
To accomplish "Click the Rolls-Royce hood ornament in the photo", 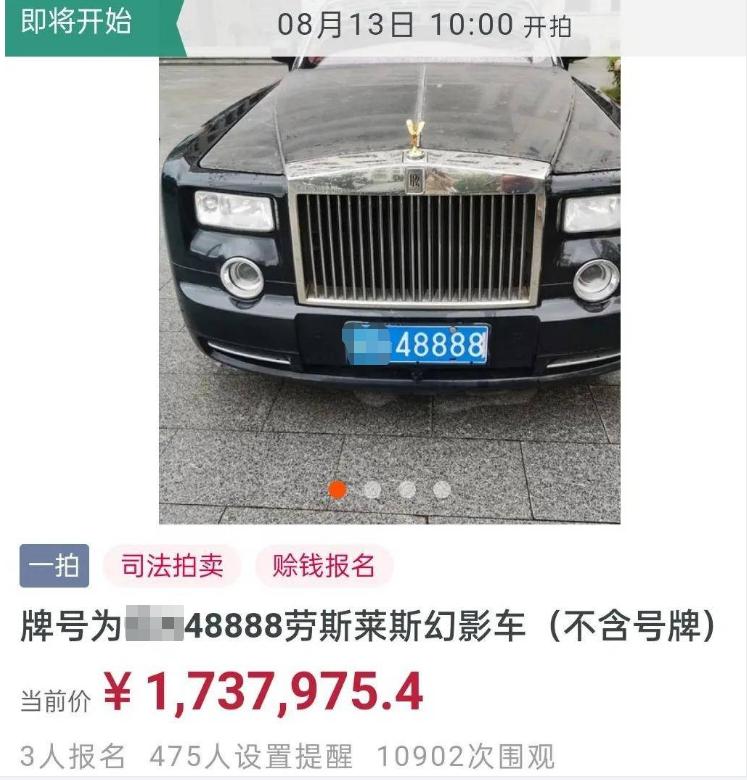I will point(417,136).
